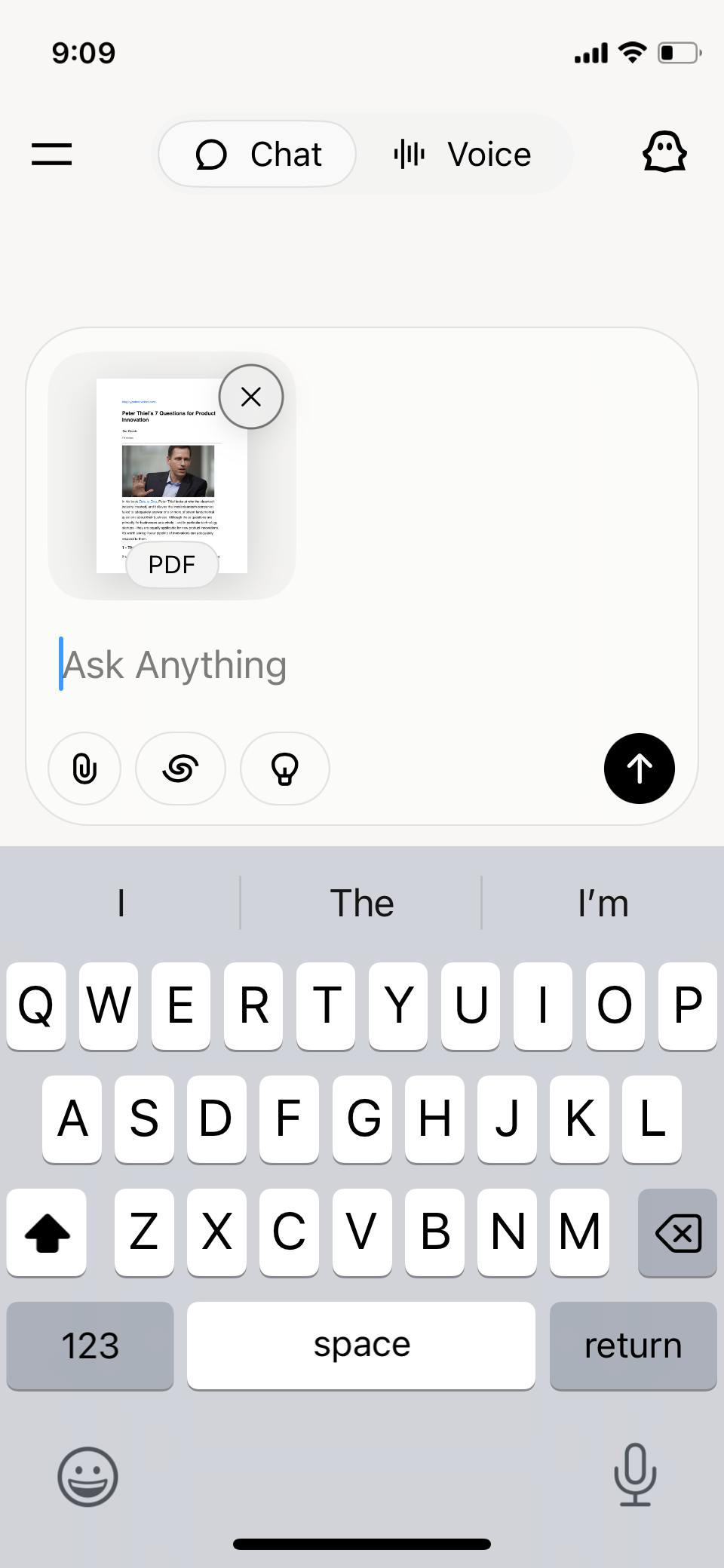Tap the paperclip attach button
This screenshot has width=724, height=1568.
84,769
